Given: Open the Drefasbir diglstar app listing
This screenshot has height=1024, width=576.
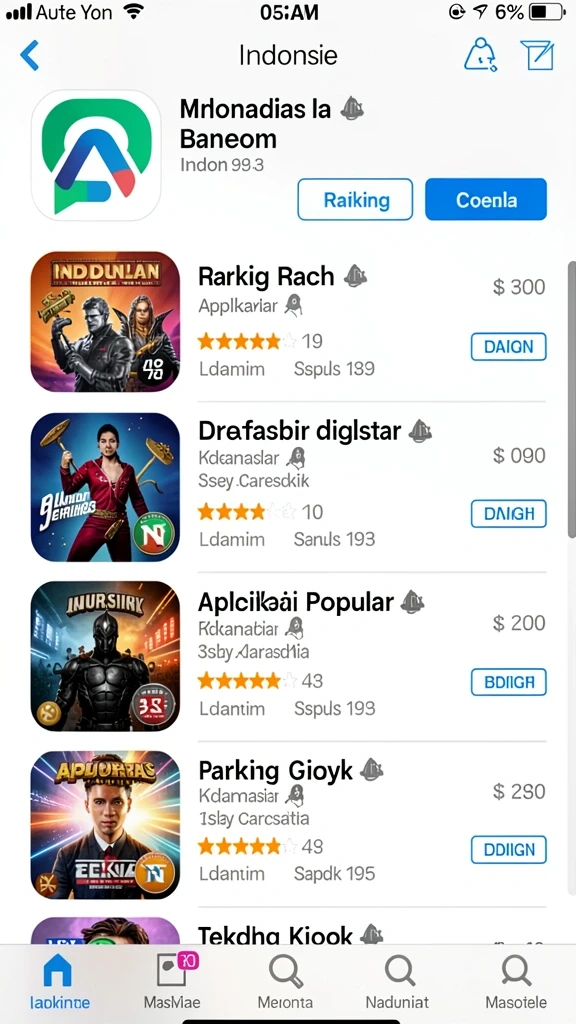Looking at the screenshot, I should [288, 487].
